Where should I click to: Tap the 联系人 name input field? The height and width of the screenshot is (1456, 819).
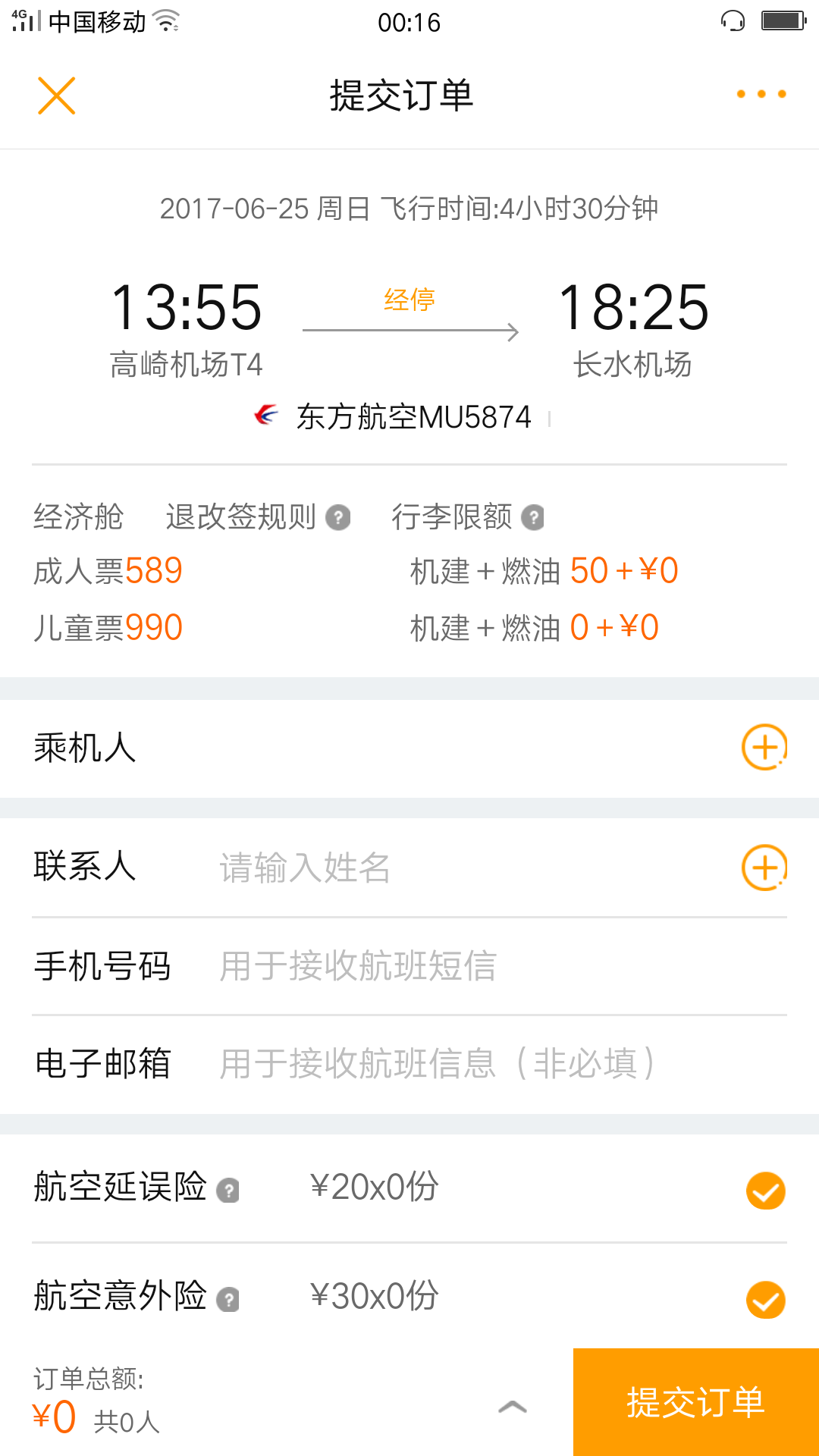pyautogui.click(x=455, y=868)
